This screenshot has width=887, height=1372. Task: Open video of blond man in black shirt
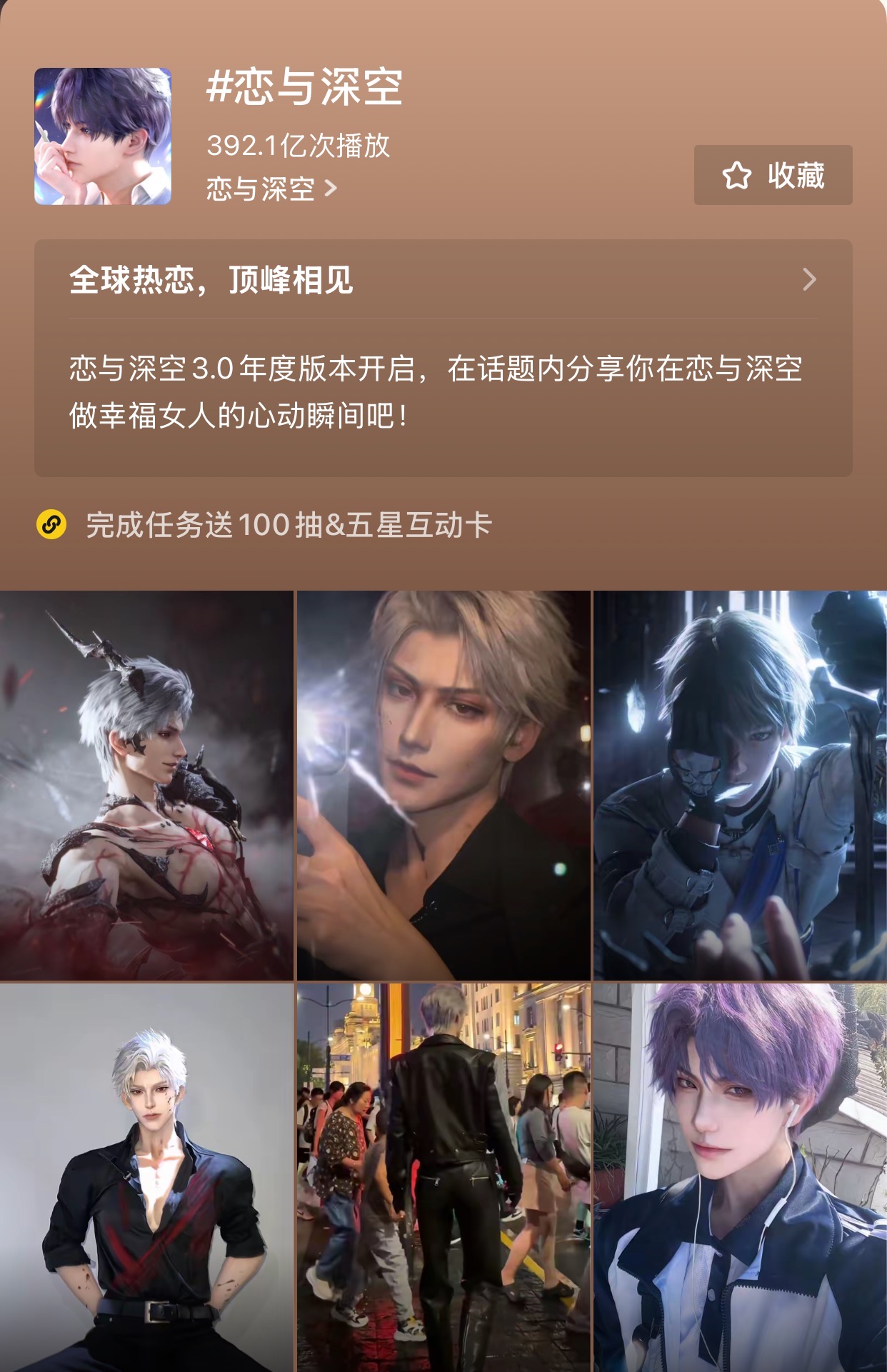[x=443, y=785]
